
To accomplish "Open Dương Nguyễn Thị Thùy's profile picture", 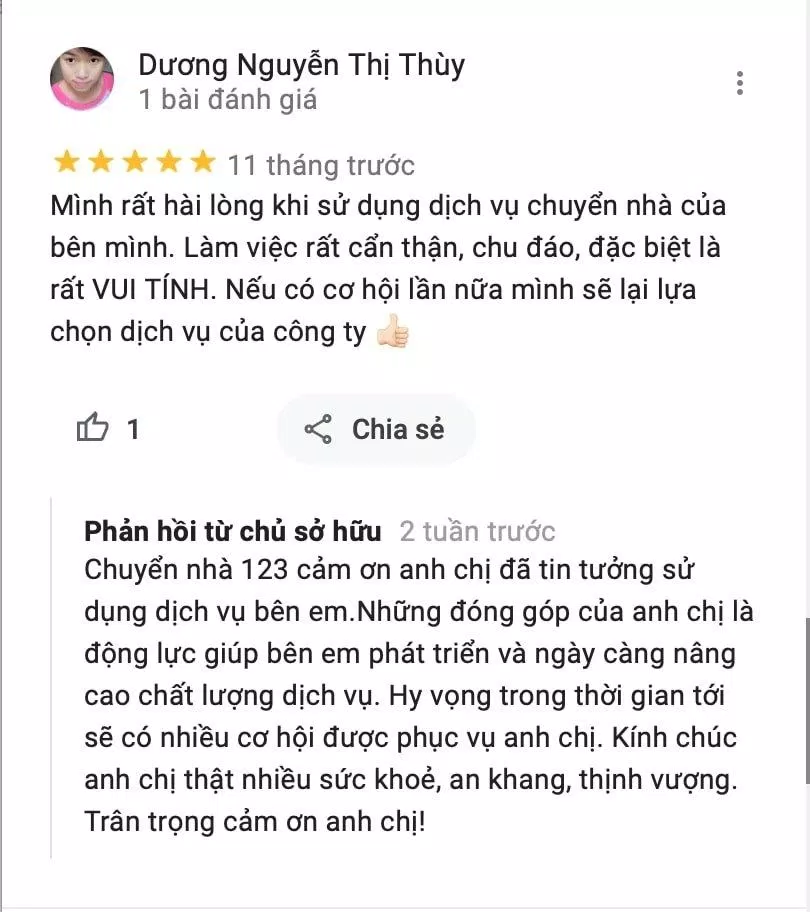I will pos(82,78).
